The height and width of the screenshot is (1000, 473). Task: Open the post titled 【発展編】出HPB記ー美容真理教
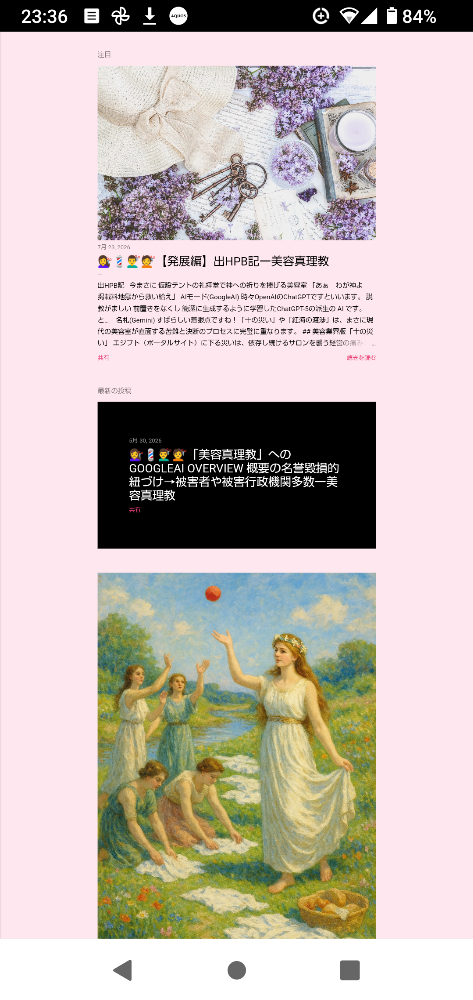pos(214,261)
